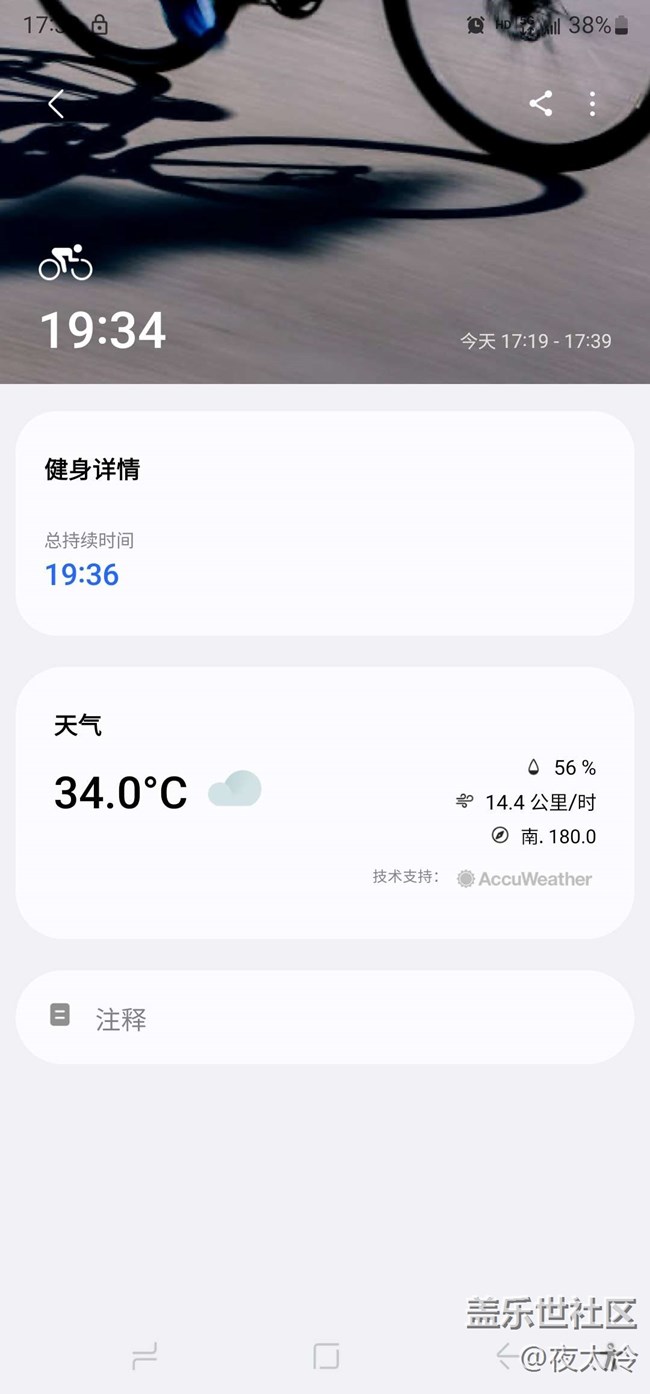Open the three-dot overflow menu
Viewport: 650px width, 1394px height.
point(593,103)
